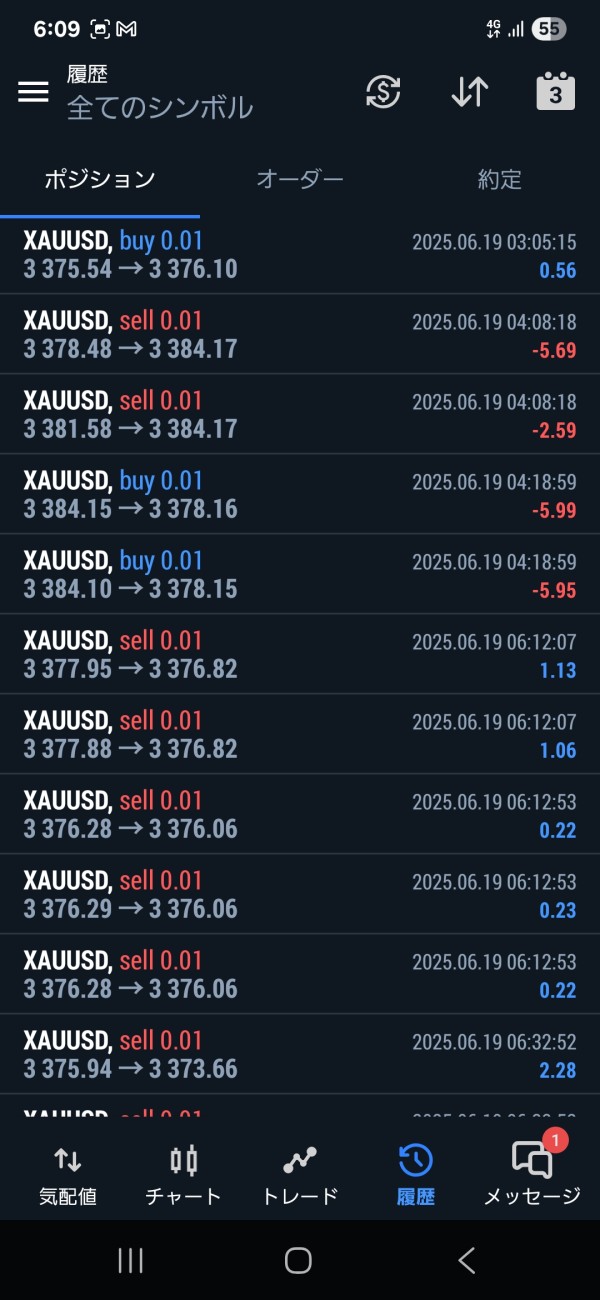Open the calendar date range picker
The width and height of the screenshot is (600, 1300).
(556, 92)
